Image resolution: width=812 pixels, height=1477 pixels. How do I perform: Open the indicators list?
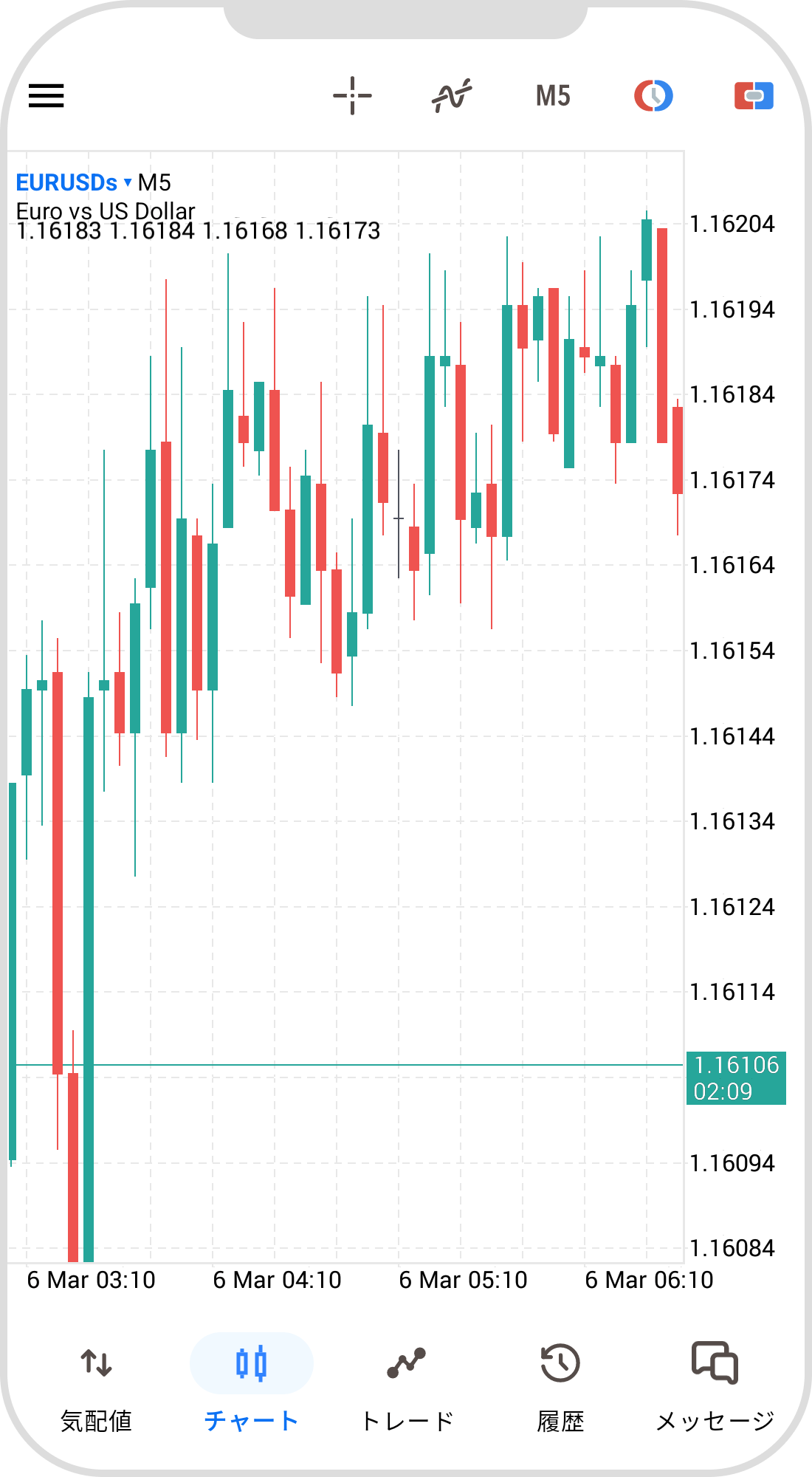pyautogui.click(x=452, y=96)
